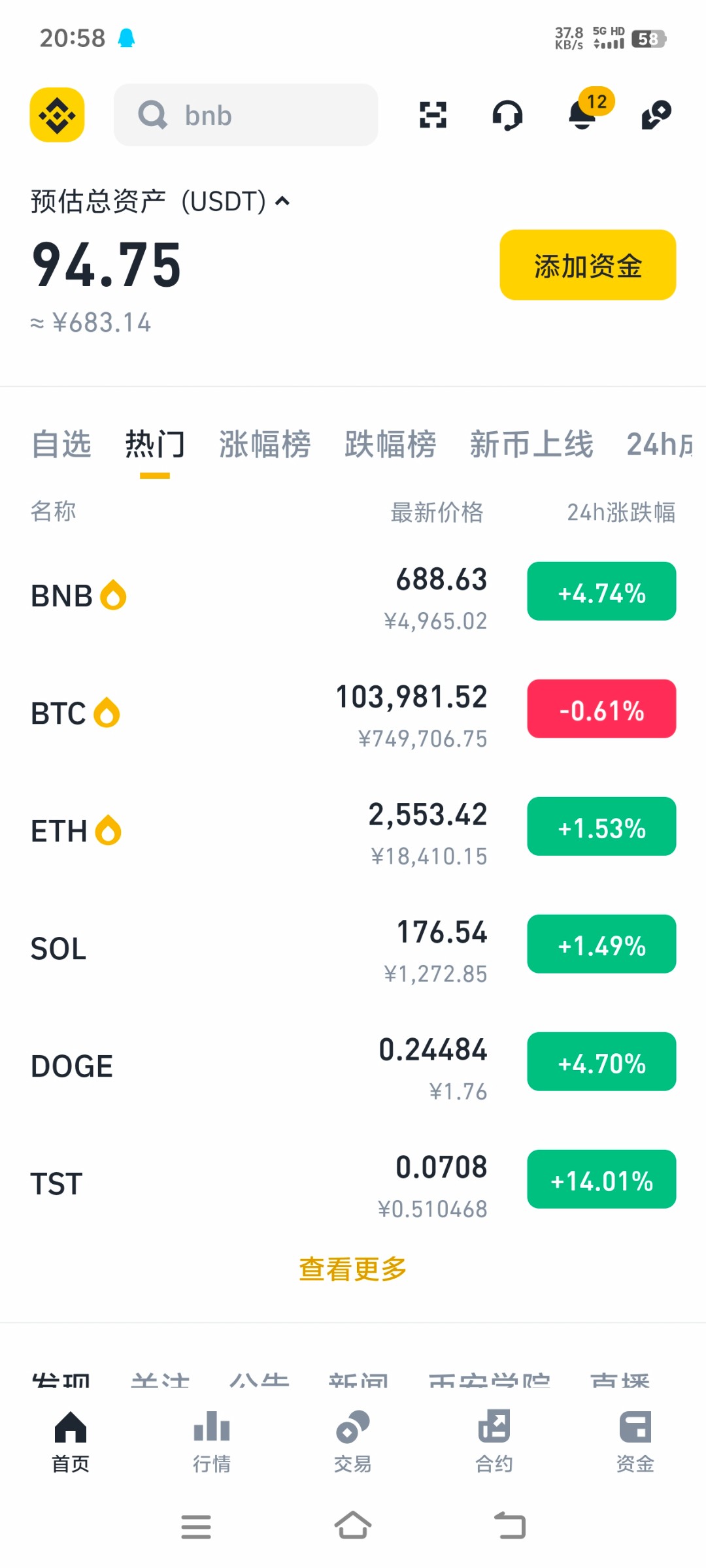Go to the 交易 bottom tab
706x1568 pixels.
coord(353,1441)
